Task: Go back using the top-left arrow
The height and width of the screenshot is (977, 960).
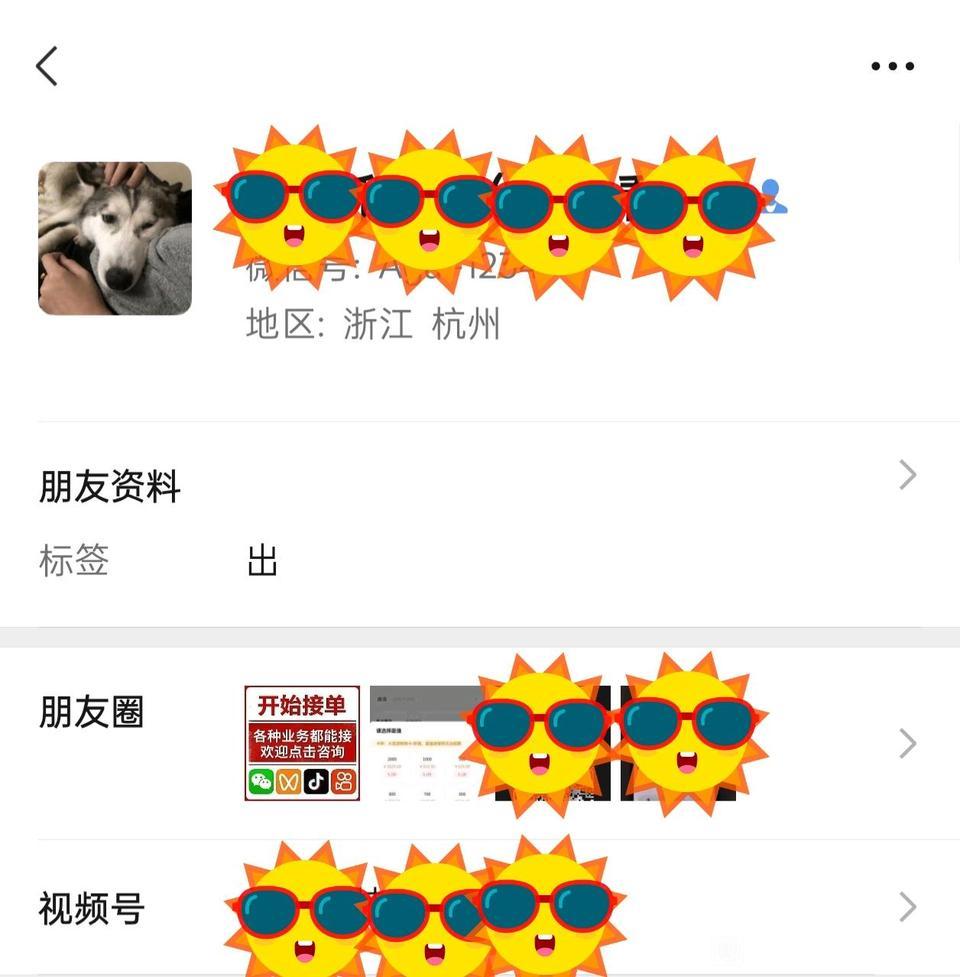Action: coord(47,66)
